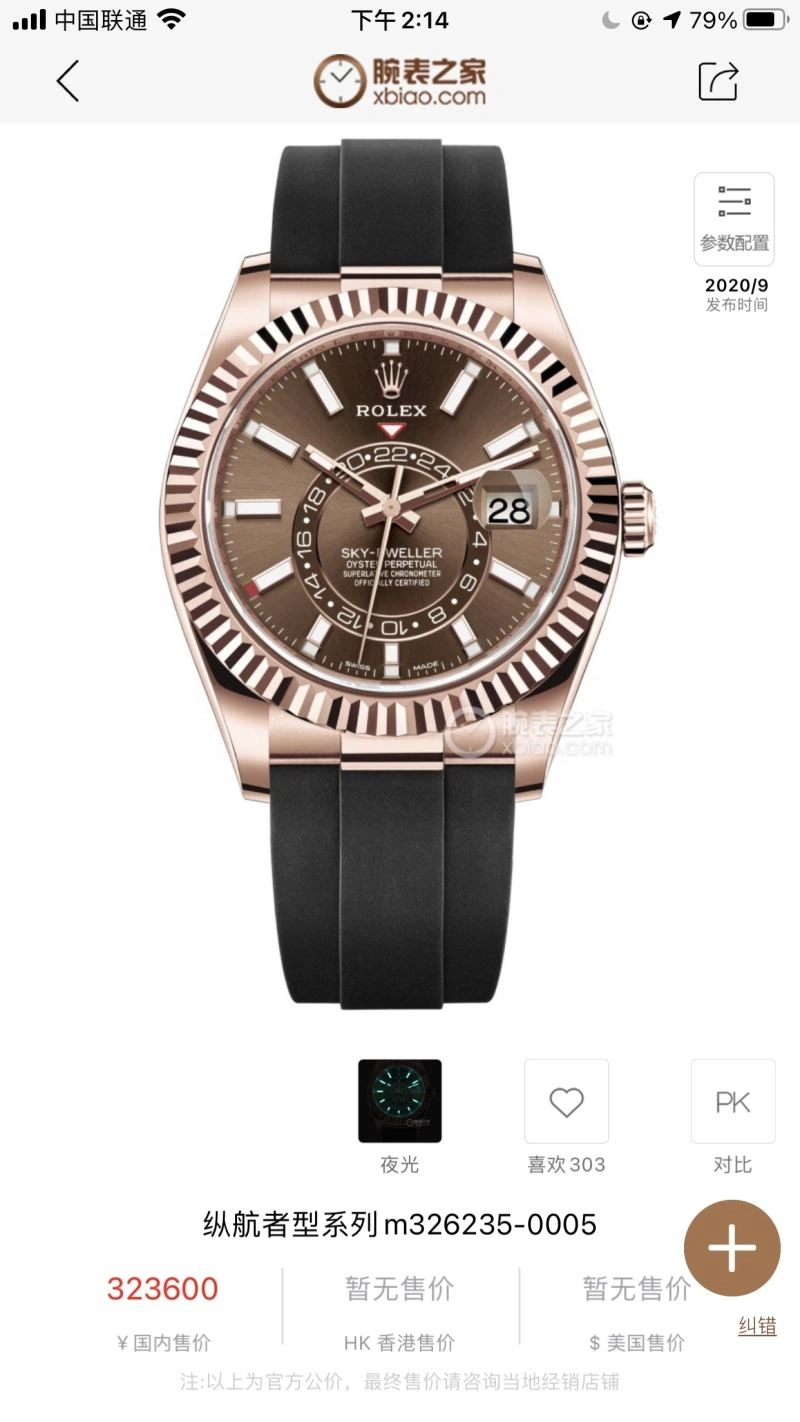View the 夜光 luminous photo thumbnail
800x1422 pixels.
[400, 1101]
